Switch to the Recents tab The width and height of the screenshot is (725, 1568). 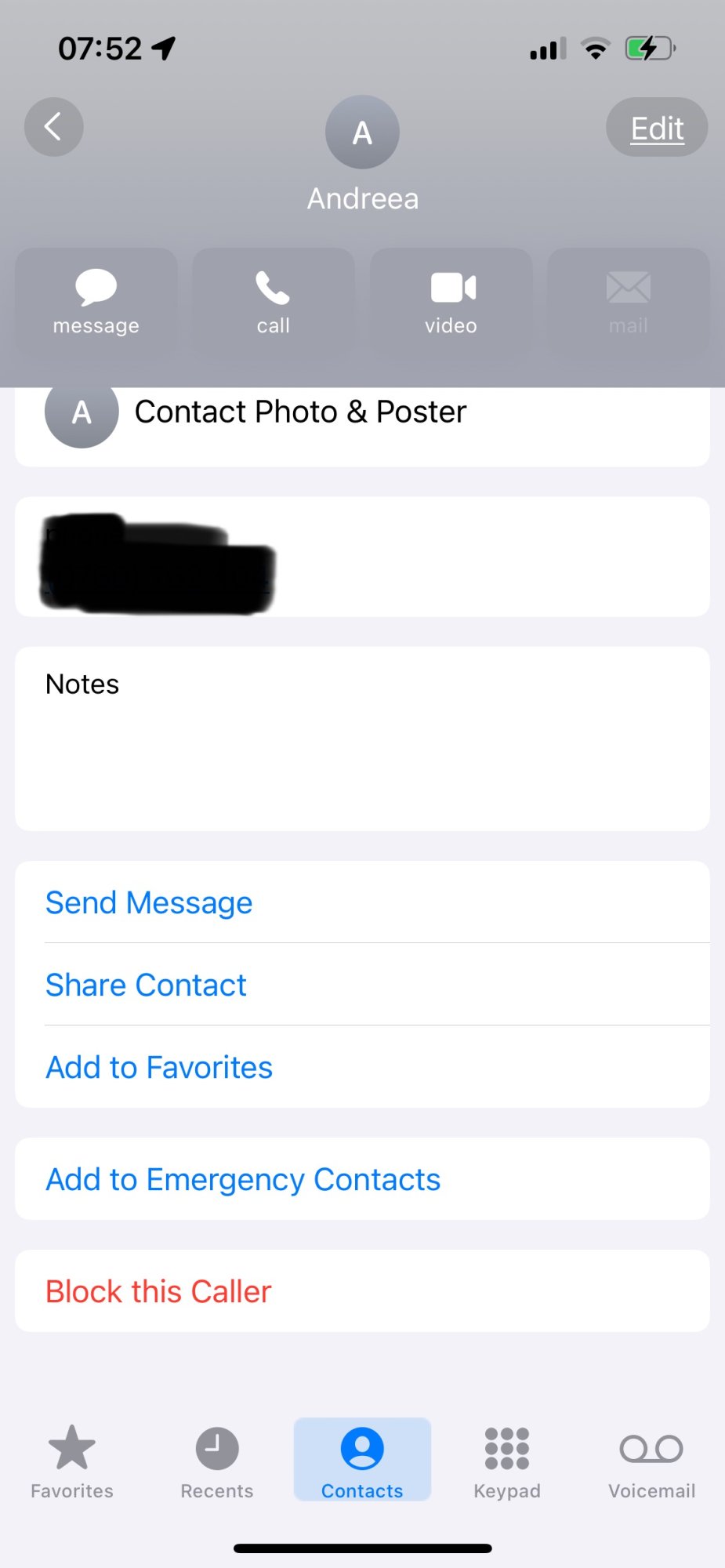tap(217, 1461)
